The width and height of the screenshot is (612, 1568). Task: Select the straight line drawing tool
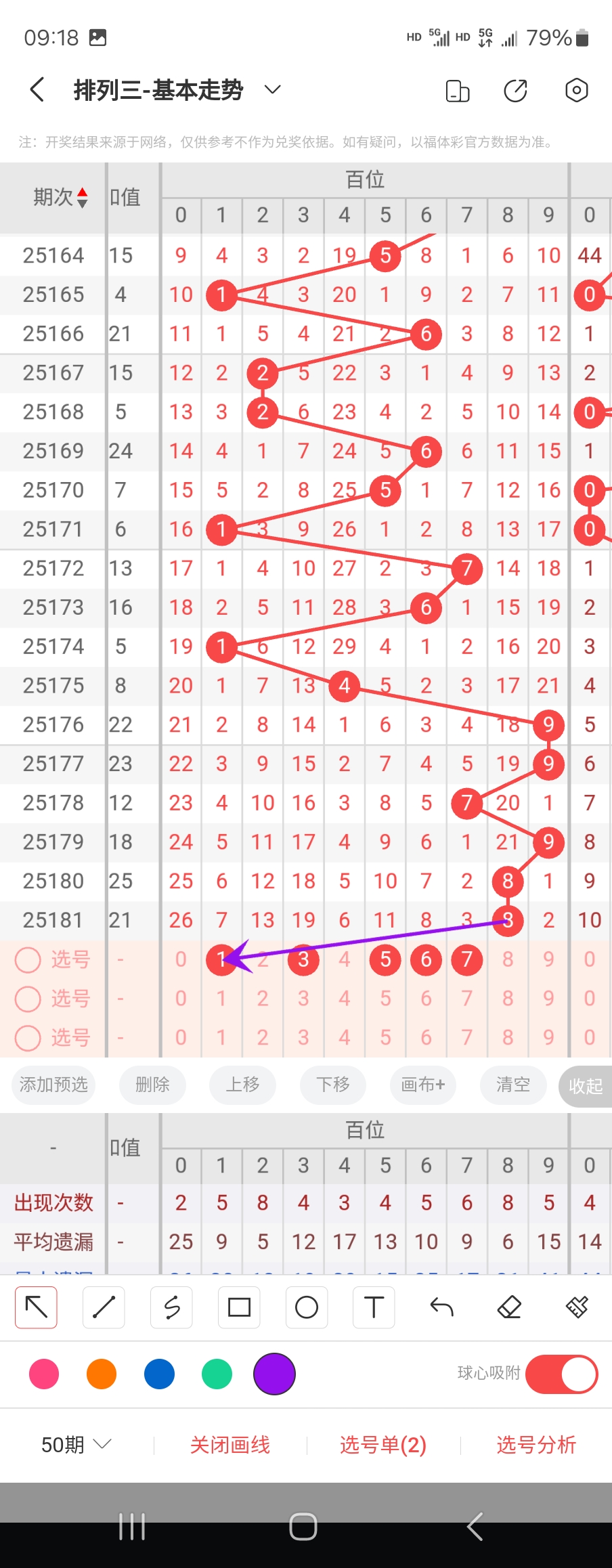click(104, 1307)
